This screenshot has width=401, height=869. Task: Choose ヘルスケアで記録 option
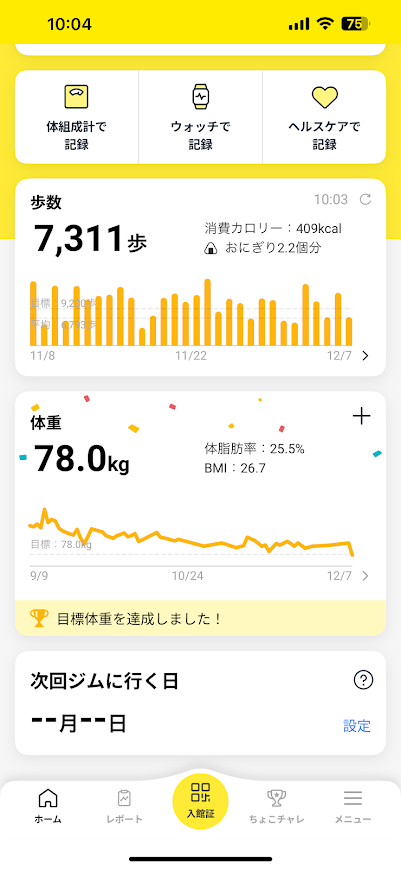click(324, 117)
